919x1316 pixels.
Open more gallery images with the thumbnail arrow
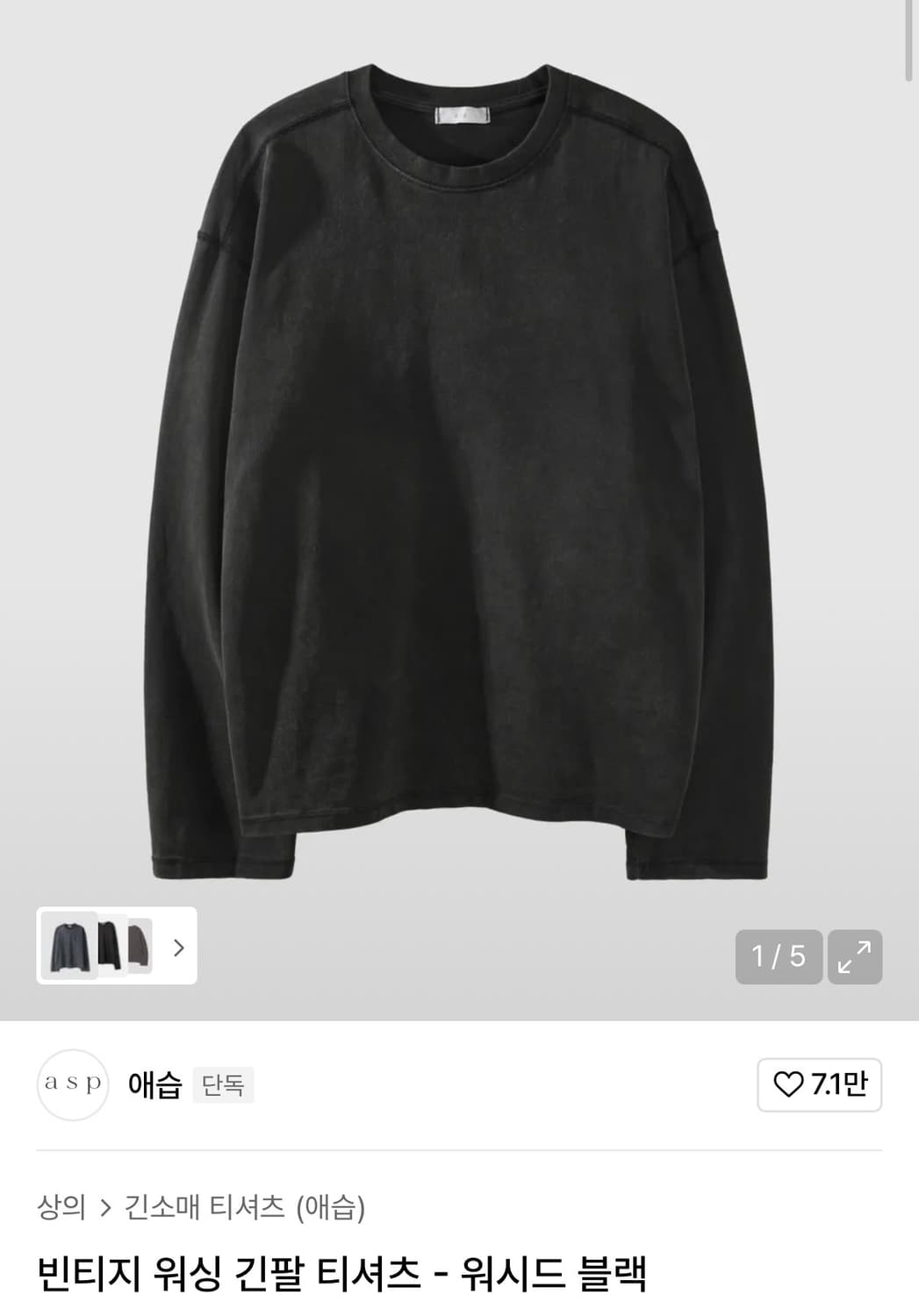178,948
